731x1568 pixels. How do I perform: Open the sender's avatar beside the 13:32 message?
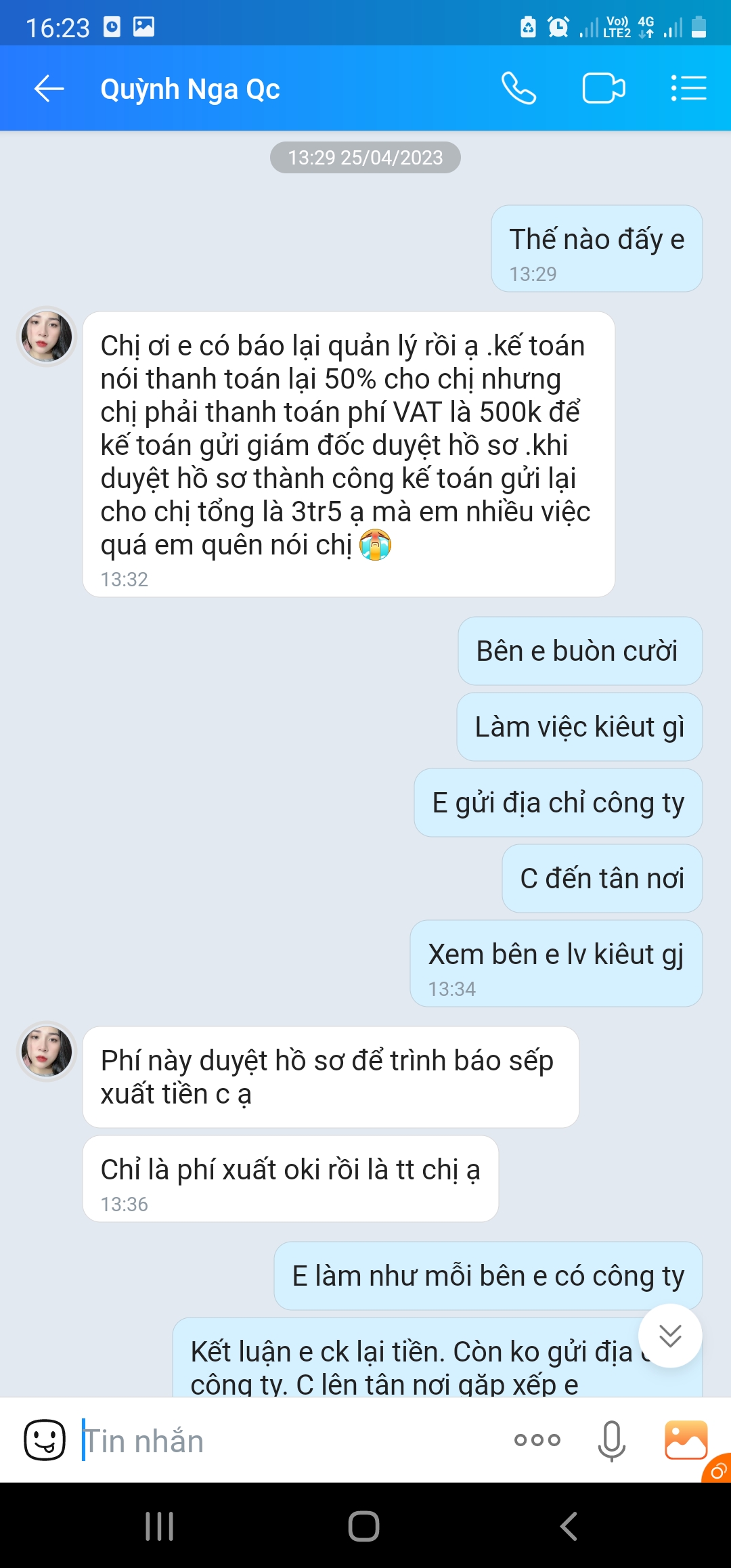click(x=47, y=336)
